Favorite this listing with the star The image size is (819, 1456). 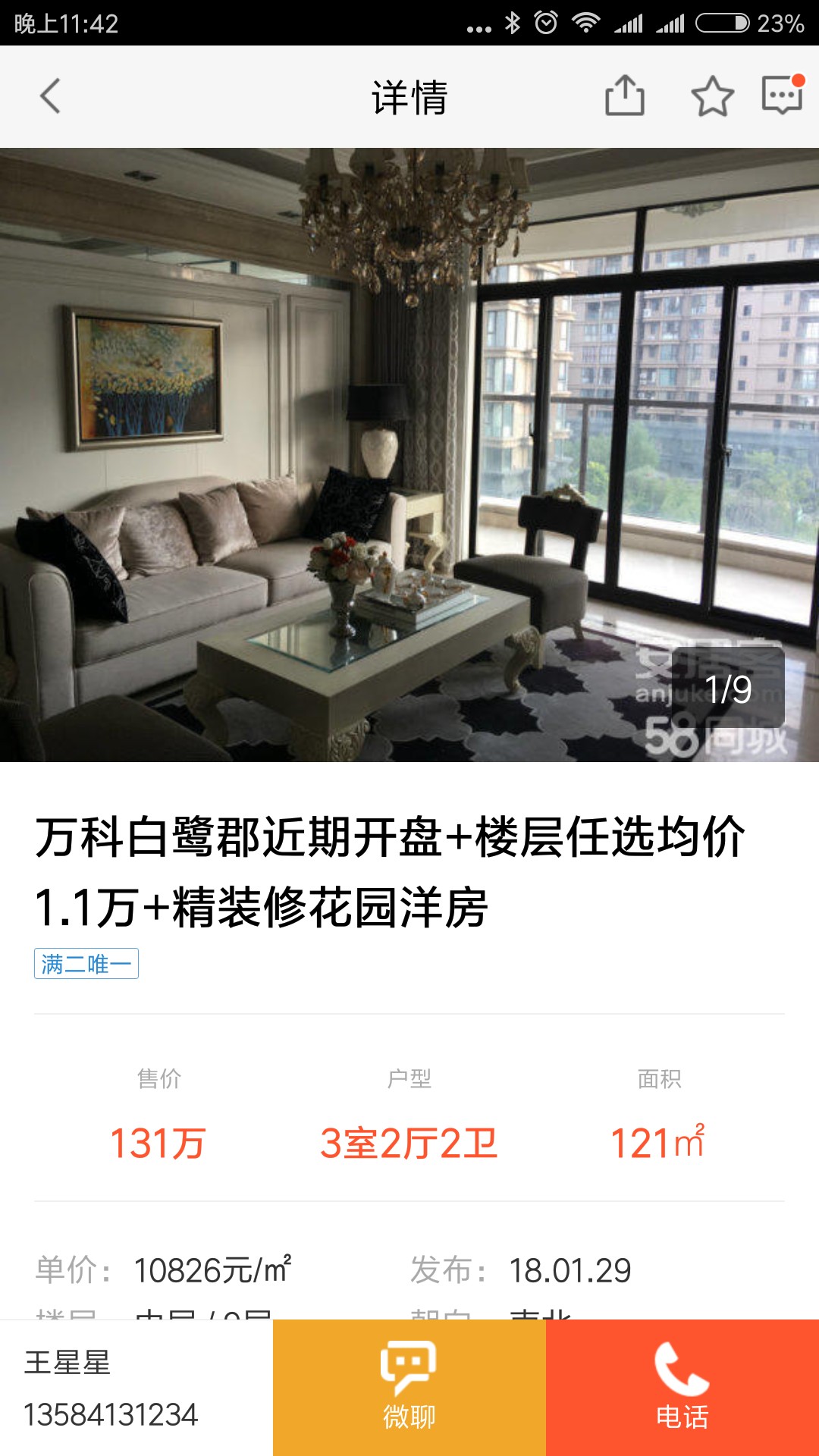[x=712, y=96]
